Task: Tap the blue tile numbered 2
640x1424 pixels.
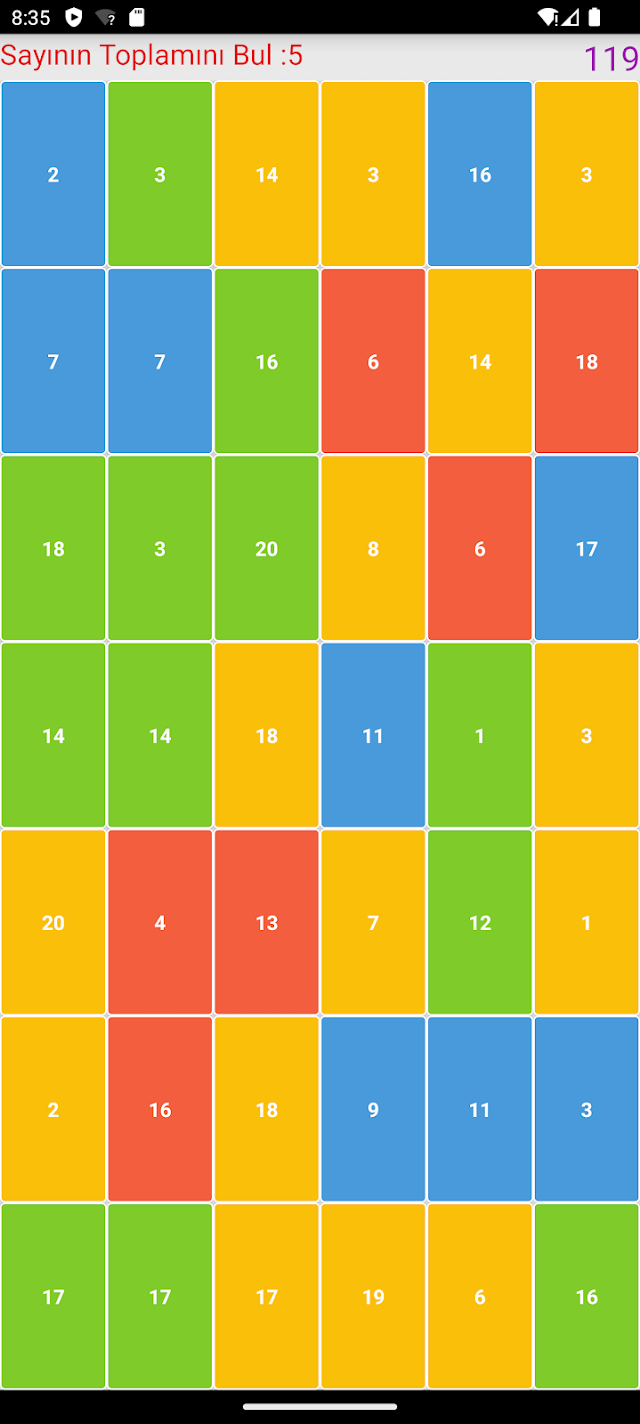Action: 53,174
